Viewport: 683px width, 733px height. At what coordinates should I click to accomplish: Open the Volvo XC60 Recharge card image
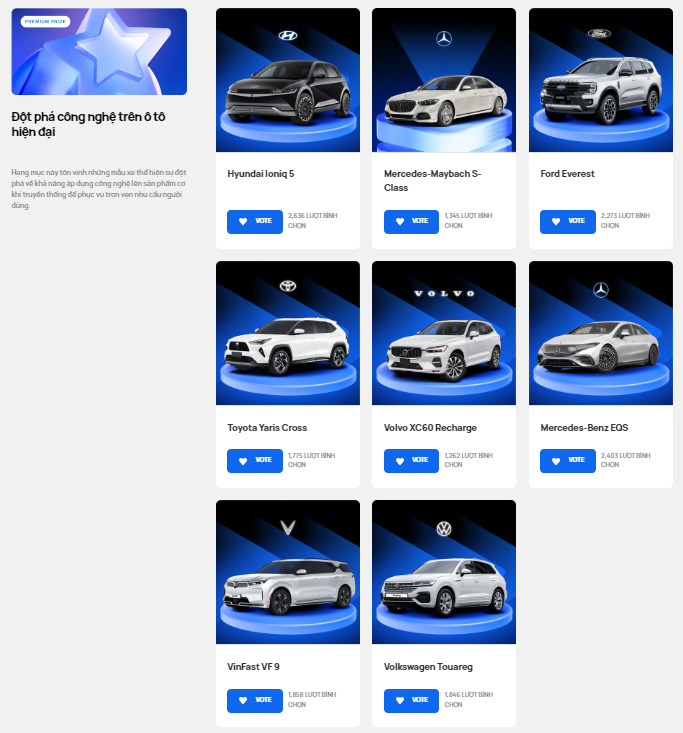[444, 333]
